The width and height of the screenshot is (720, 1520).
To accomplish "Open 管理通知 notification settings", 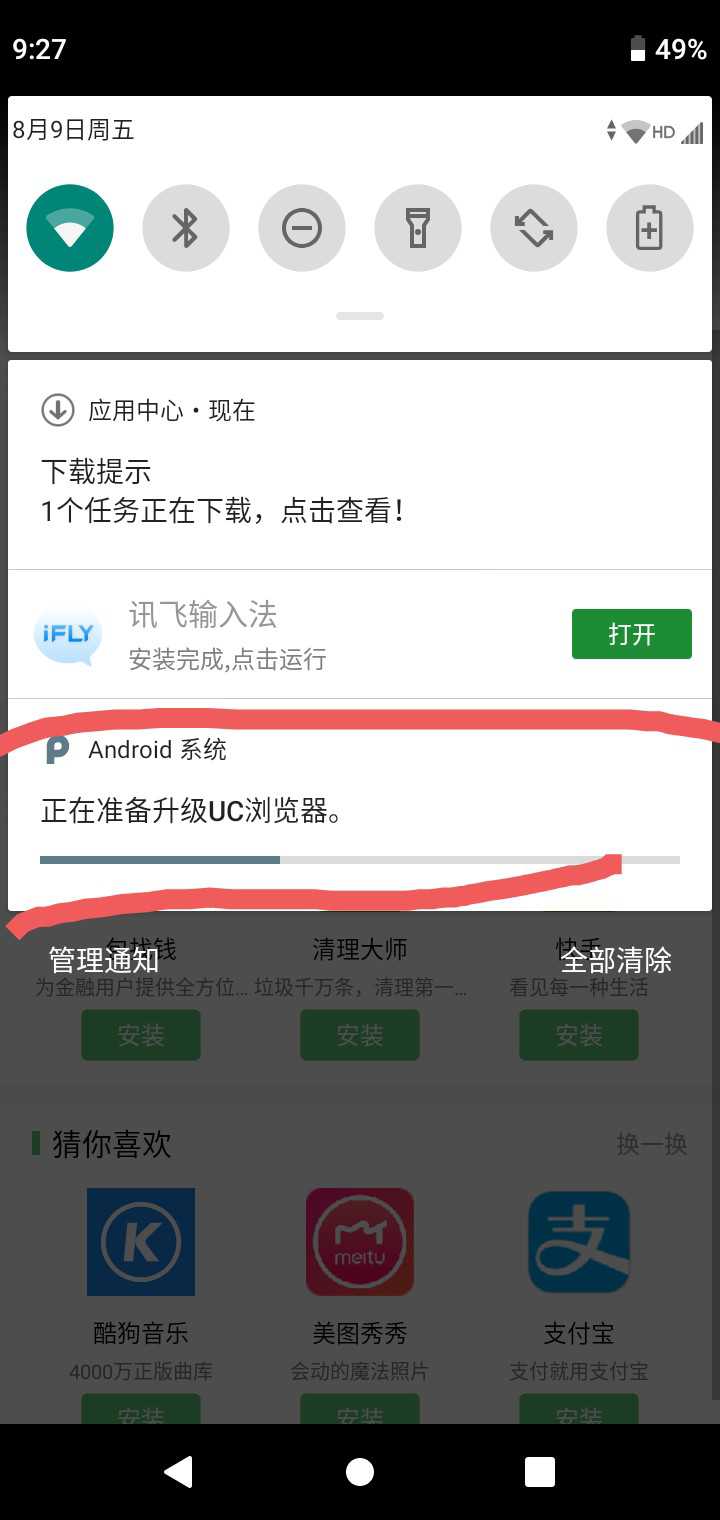I will click(x=104, y=960).
